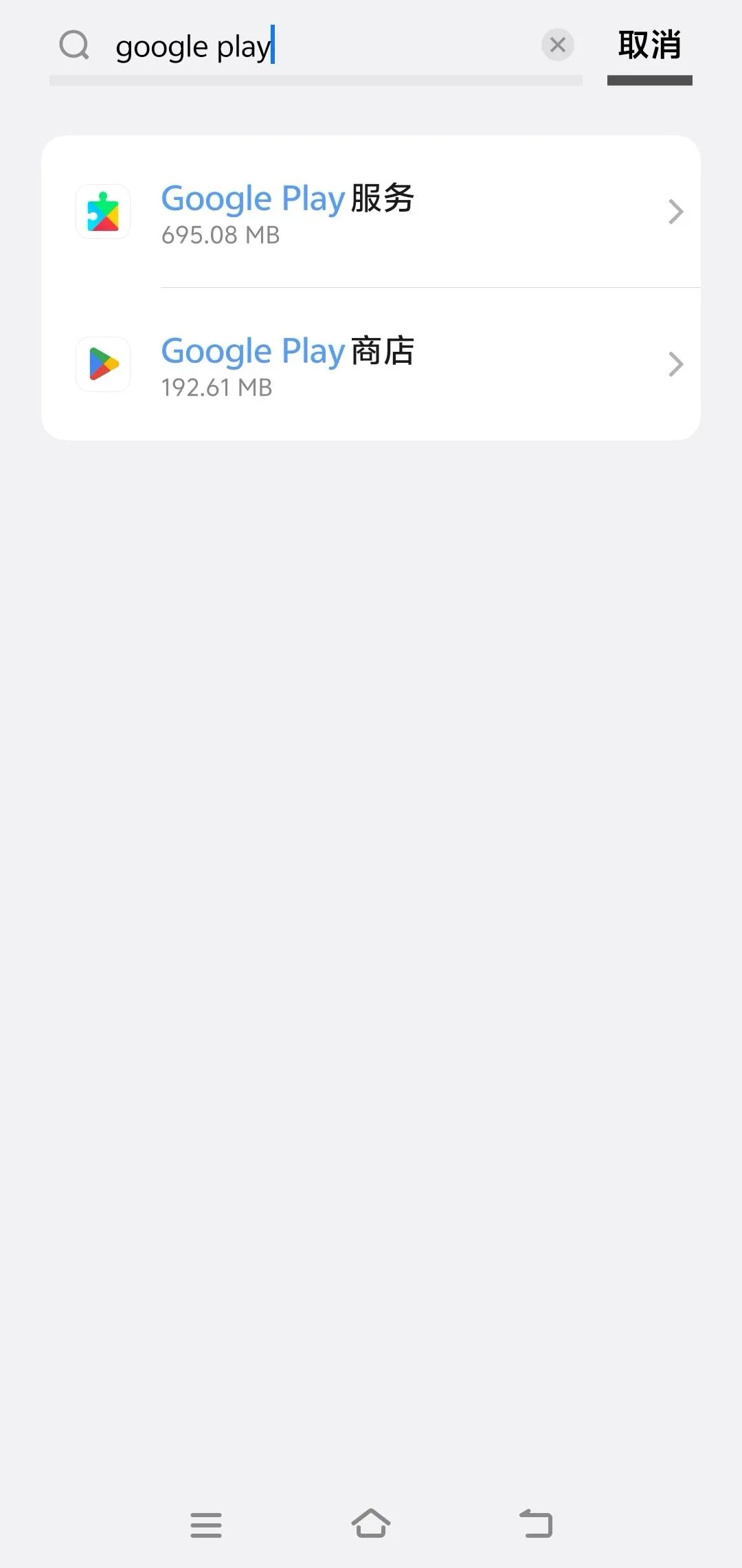Tap the Google Play 商店 colorful triangle icon

pyautogui.click(x=102, y=364)
